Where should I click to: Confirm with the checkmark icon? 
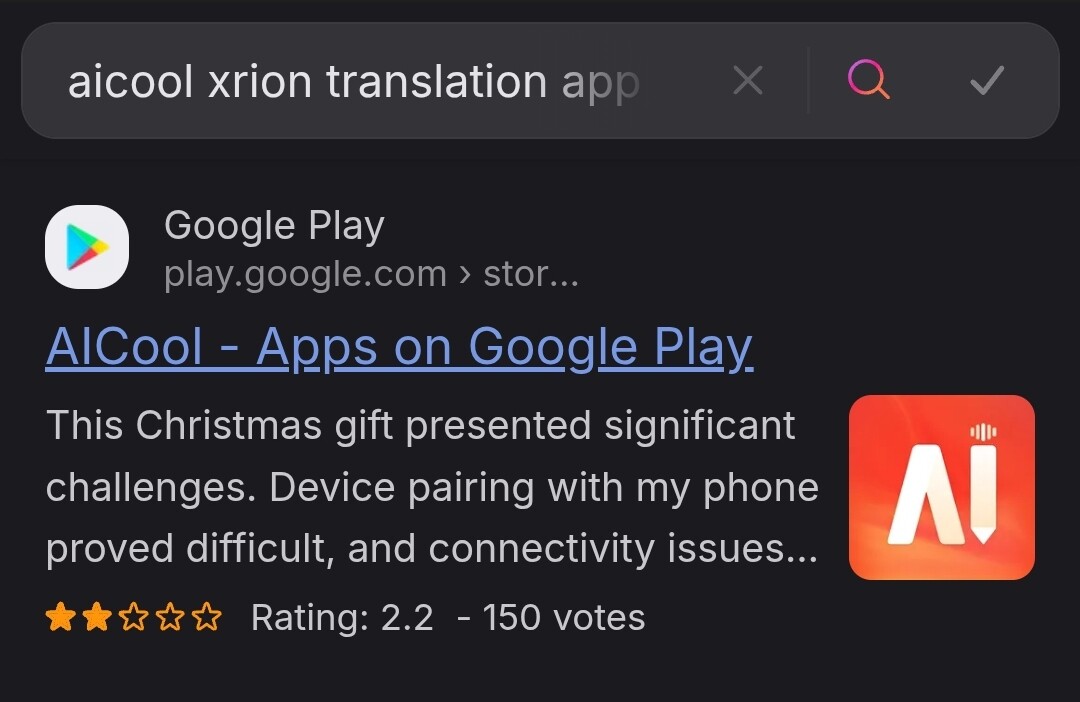(986, 81)
